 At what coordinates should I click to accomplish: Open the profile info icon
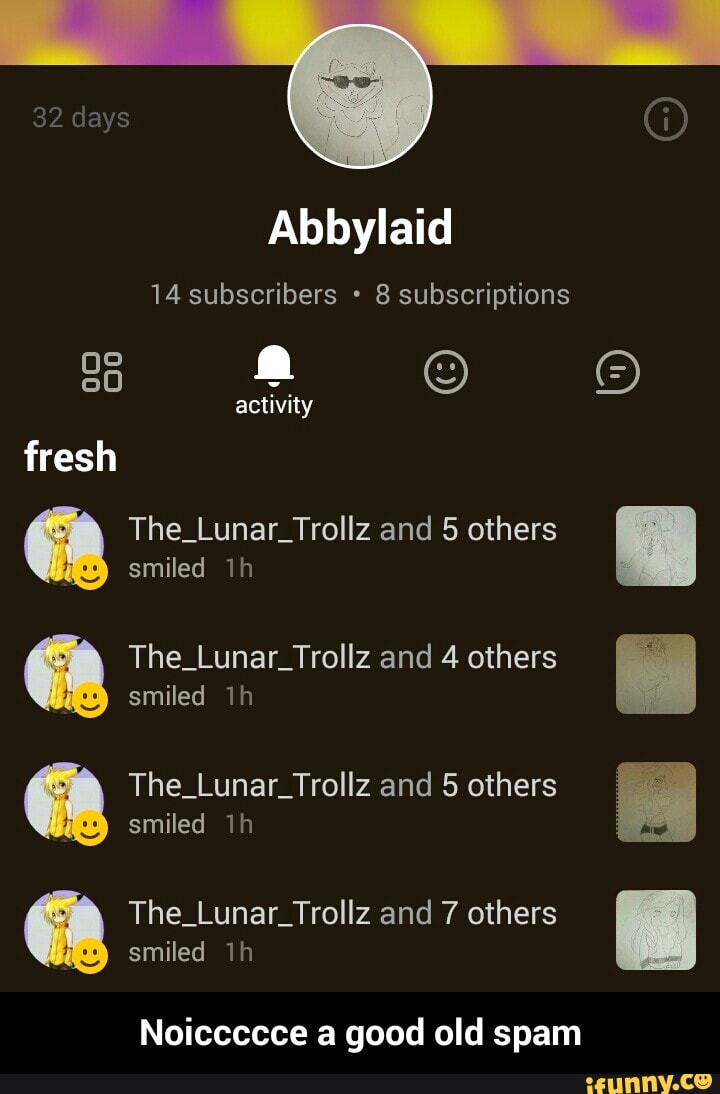[x=666, y=121]
